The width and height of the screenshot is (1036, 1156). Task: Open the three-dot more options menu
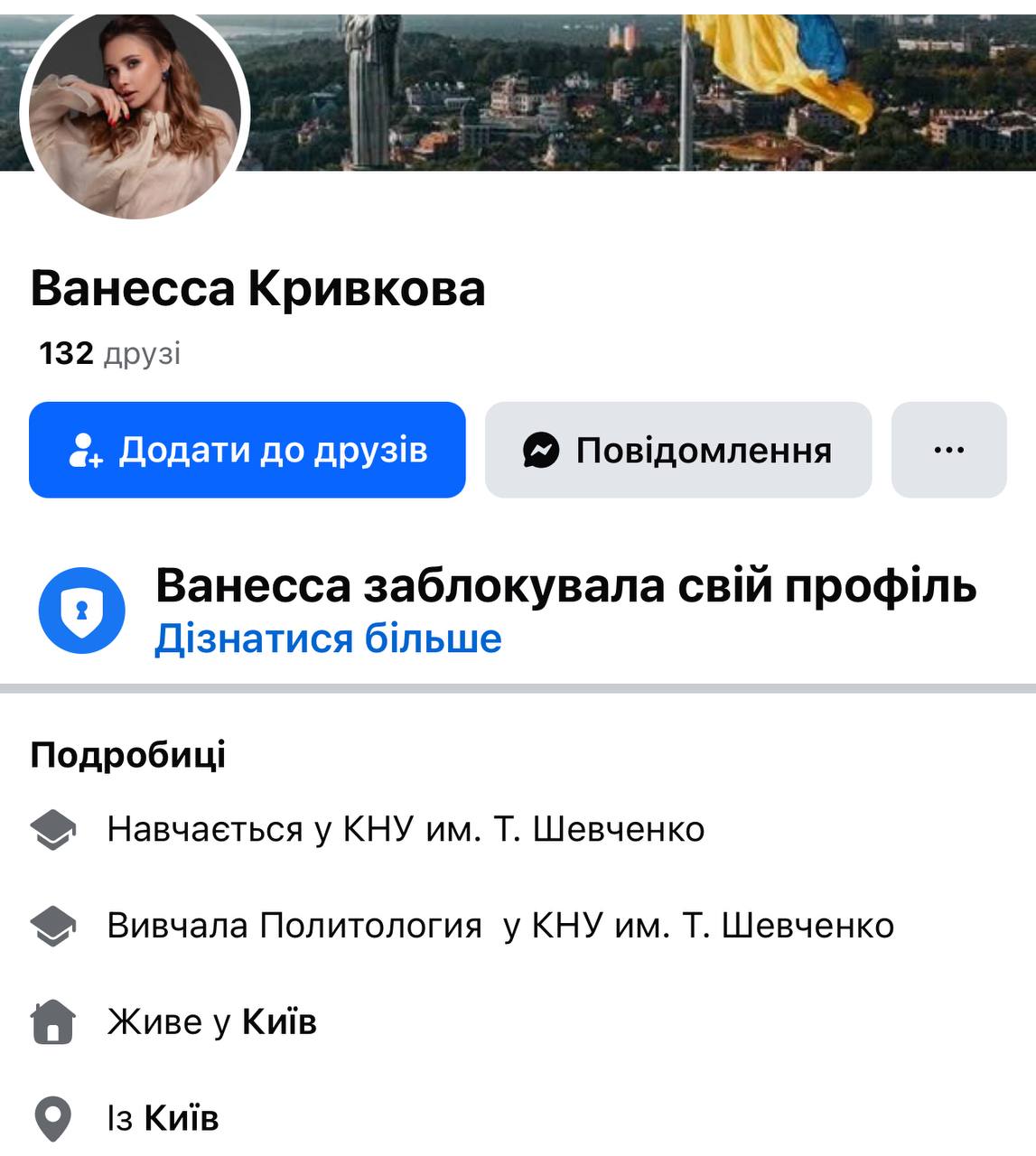(948, 450)
